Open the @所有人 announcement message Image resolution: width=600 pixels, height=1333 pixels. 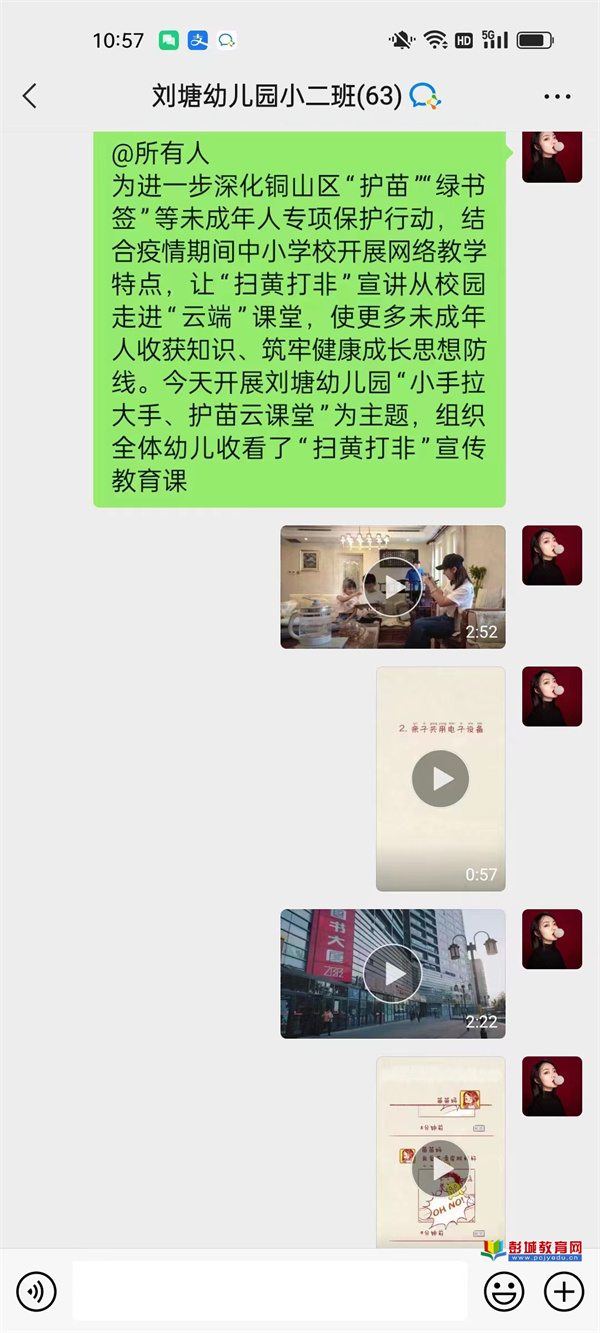coord(299,318)
